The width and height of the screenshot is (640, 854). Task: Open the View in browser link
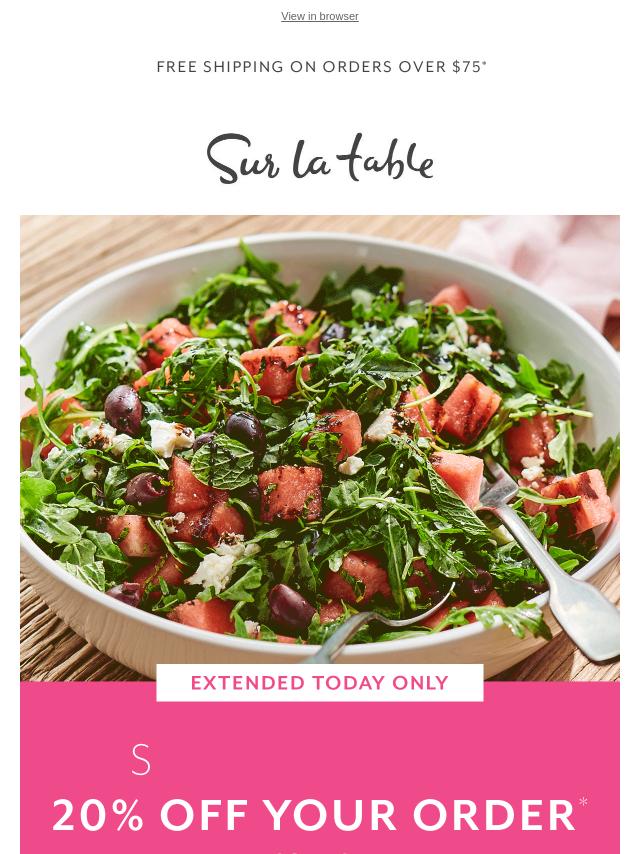319,16
